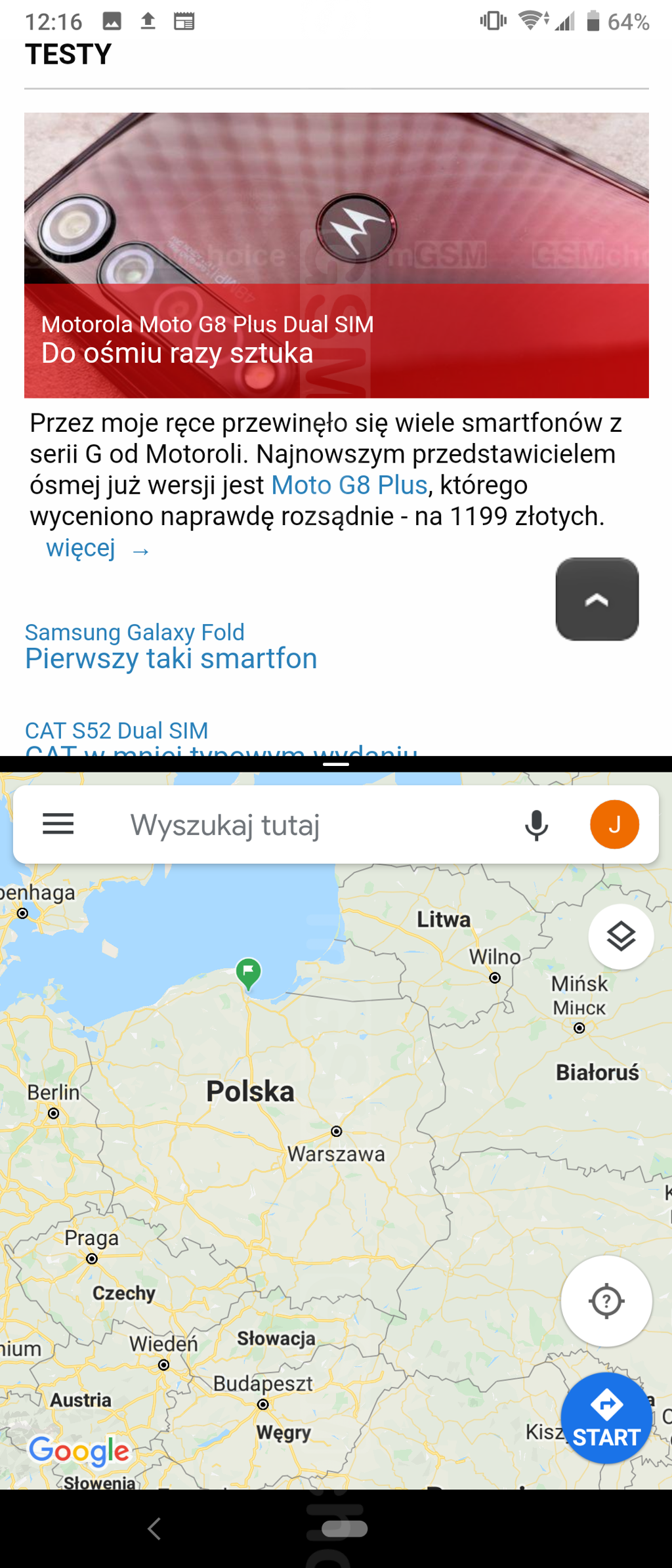Open the Maps hamburger menu
This screenshot has height=1568, width=672.
[x=58, y=824]
